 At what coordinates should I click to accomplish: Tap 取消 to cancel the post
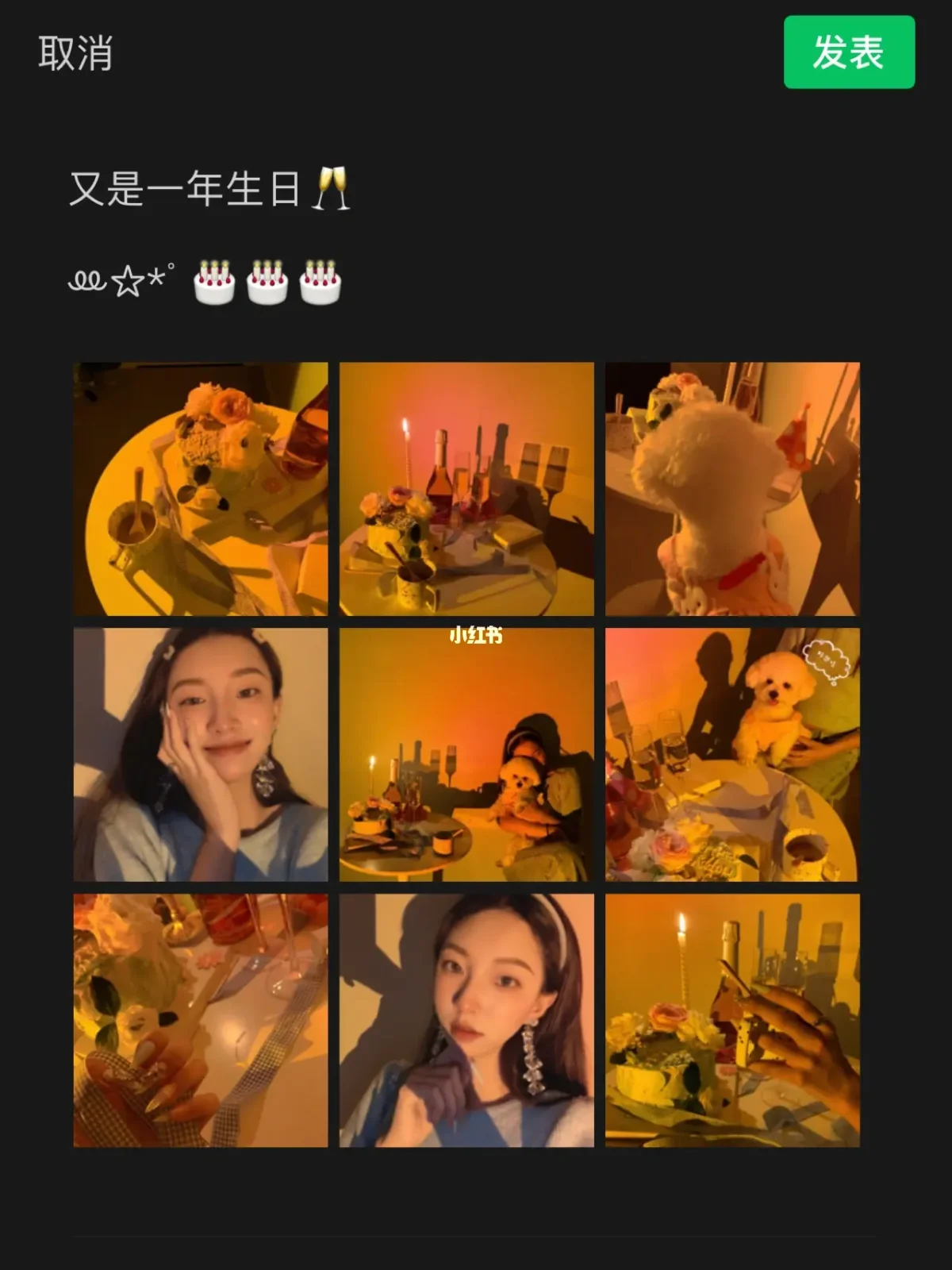pos(75,54)
